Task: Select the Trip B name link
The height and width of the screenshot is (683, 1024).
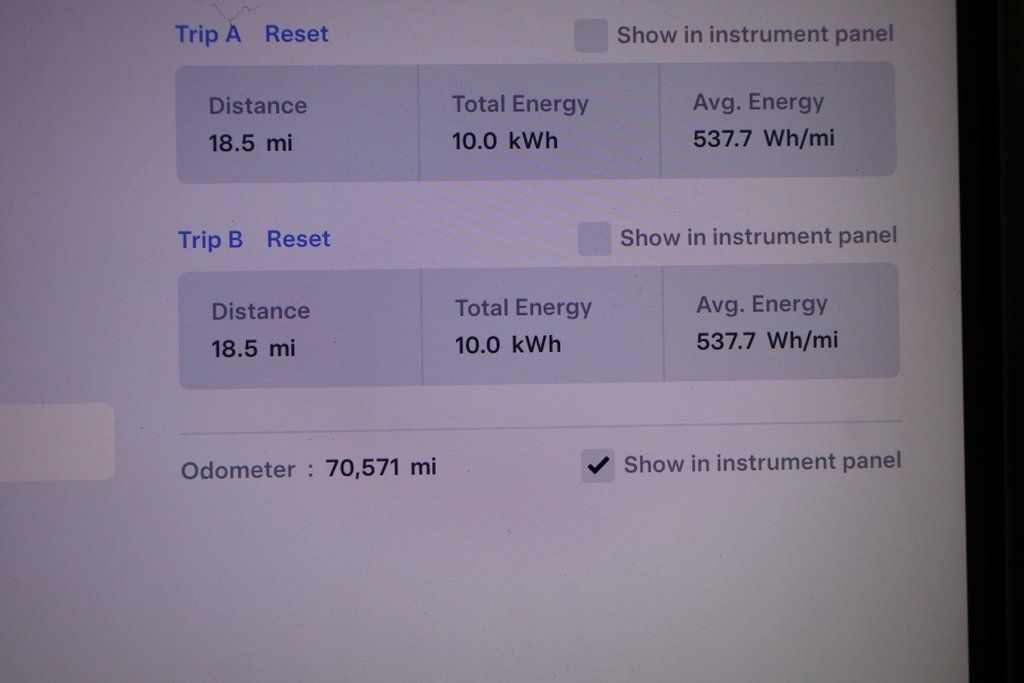Action: (x=210, y=240)
